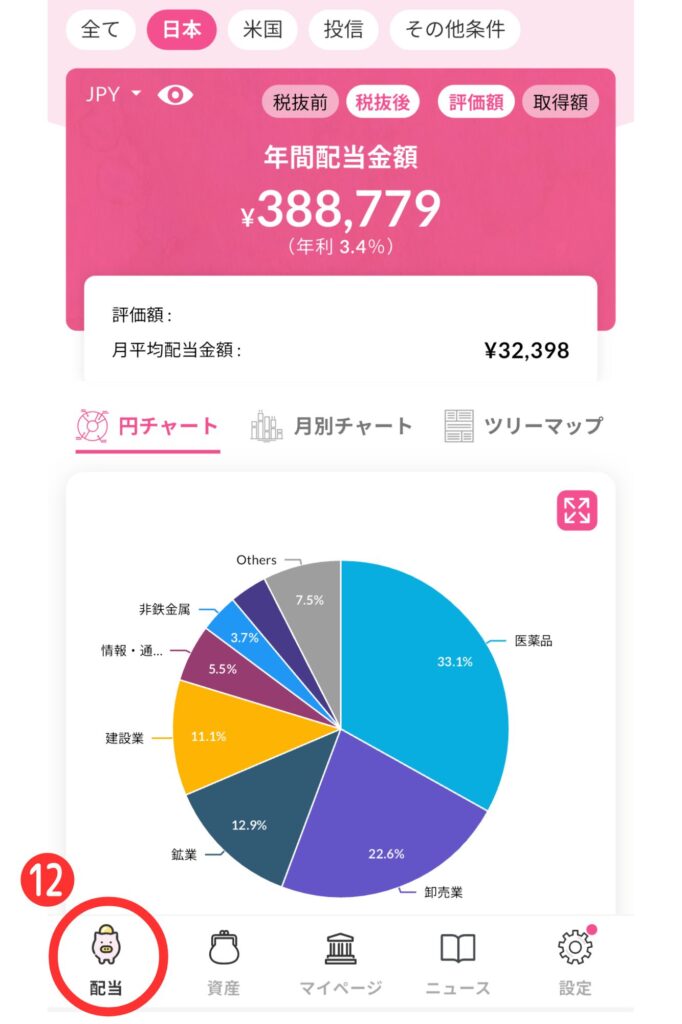Open the ニュース tab

click(x=457, y=962)
